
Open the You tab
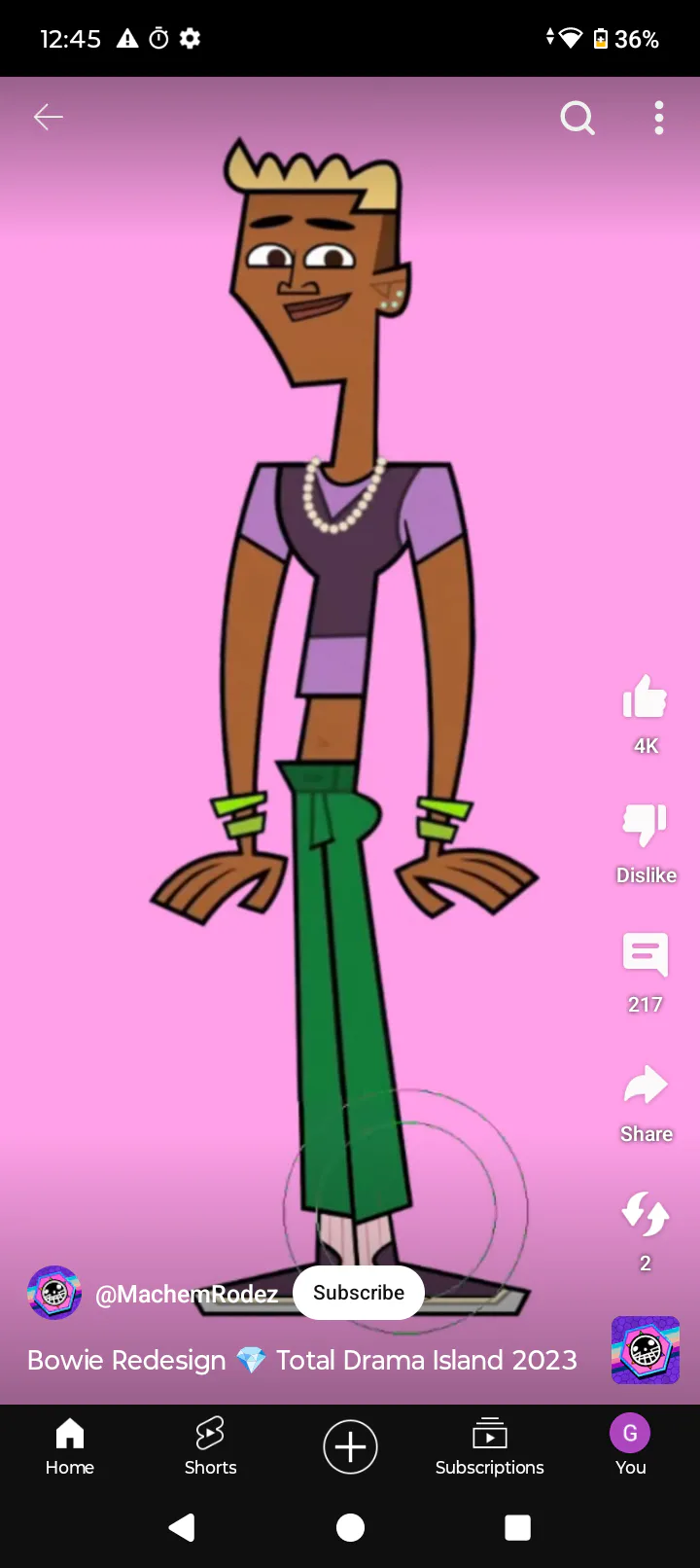pyautogui.click(x=630, y=1445)
